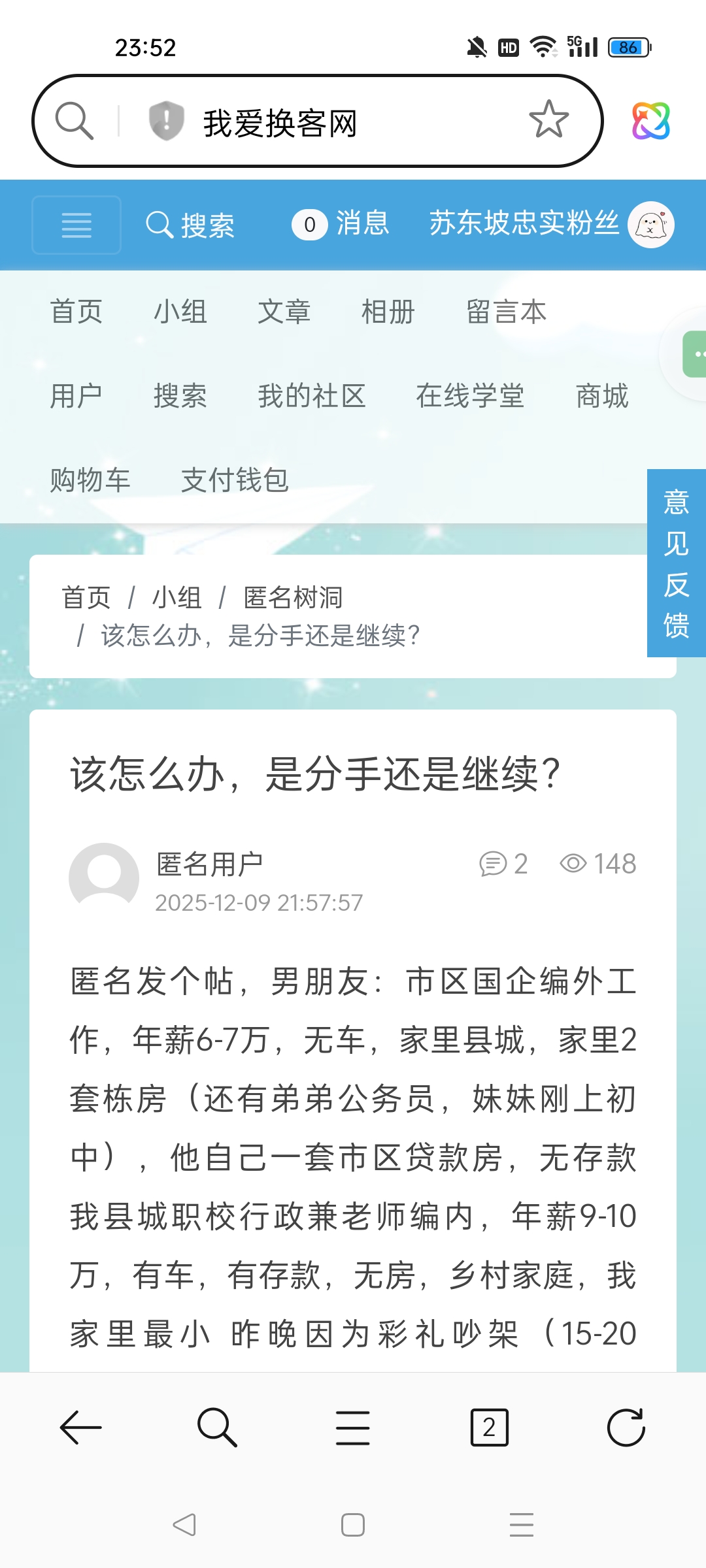Open the 相册 section
This screenshot has height=1568, width=706.
(388, 312)
